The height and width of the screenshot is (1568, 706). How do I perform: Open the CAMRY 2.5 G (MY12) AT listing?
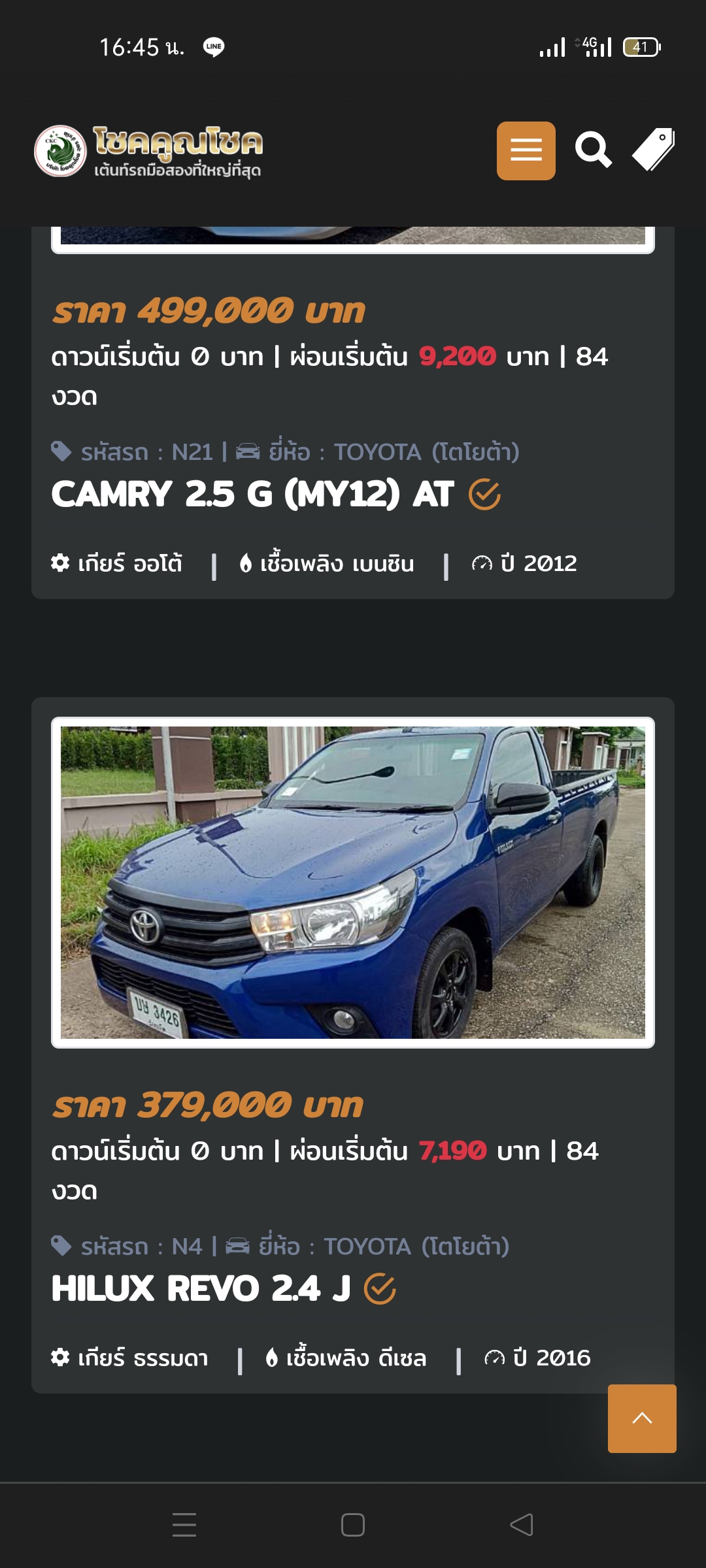tap(252, 494)
